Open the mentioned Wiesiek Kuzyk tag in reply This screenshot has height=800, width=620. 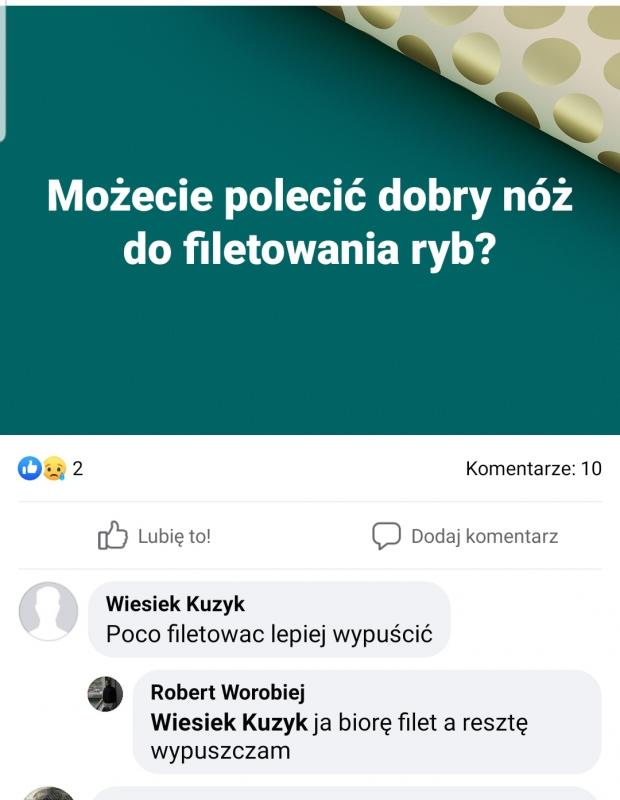click(x=228, y=721)
